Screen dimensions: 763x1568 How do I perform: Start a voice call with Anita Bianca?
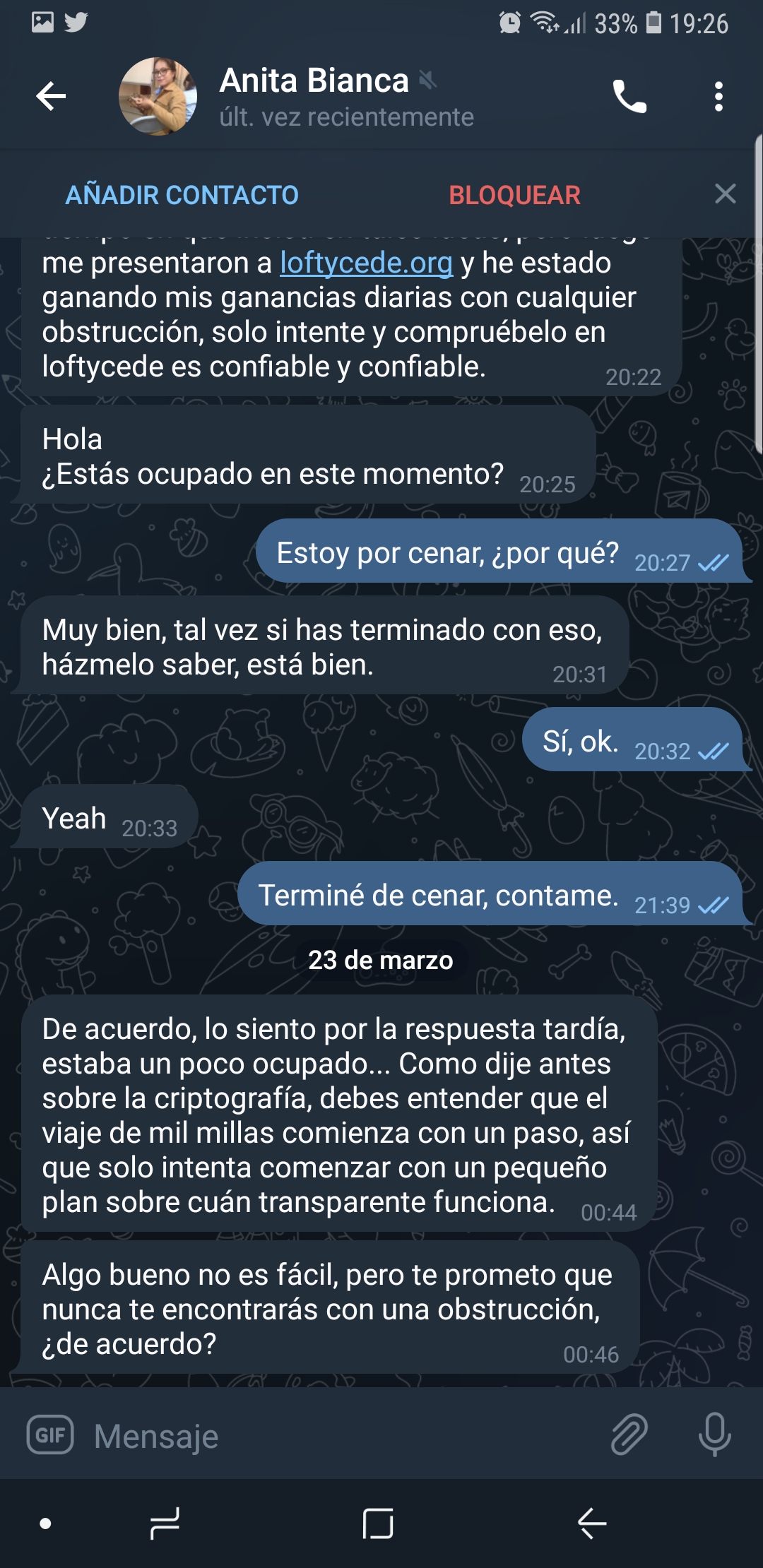click(x=629, y=96)
